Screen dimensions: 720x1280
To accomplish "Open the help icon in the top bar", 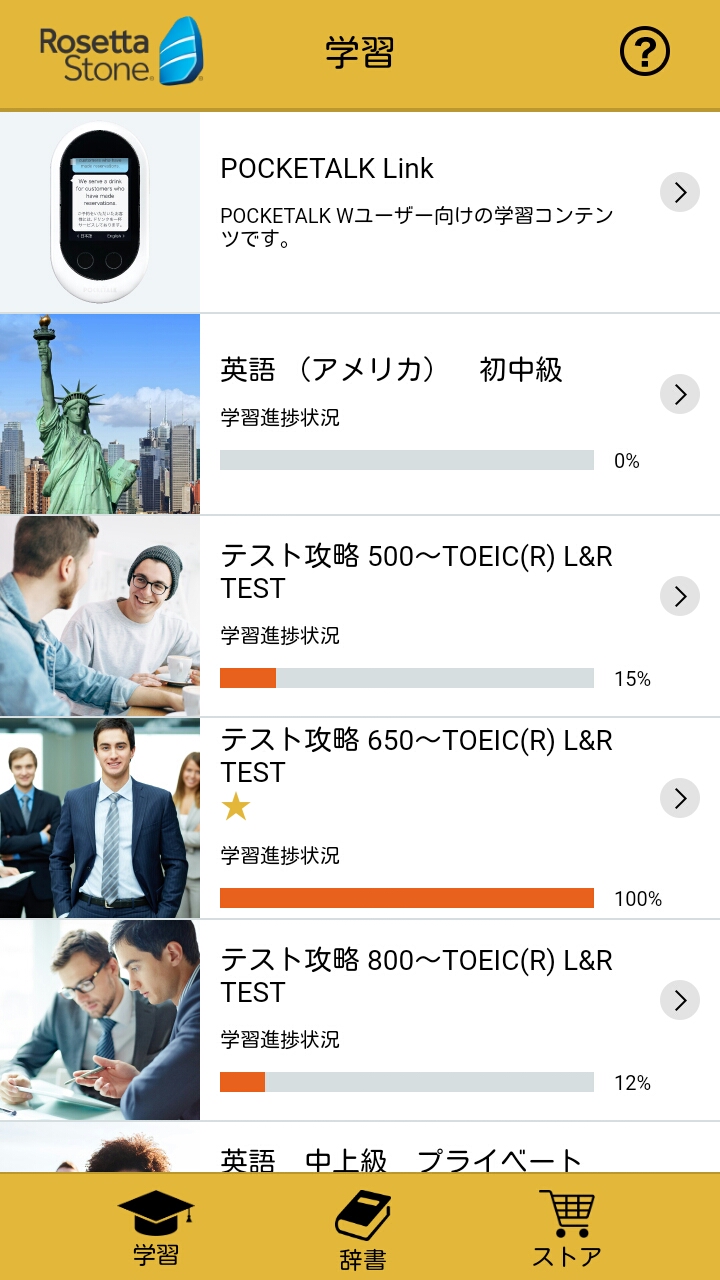I will (x=645, y=49).
